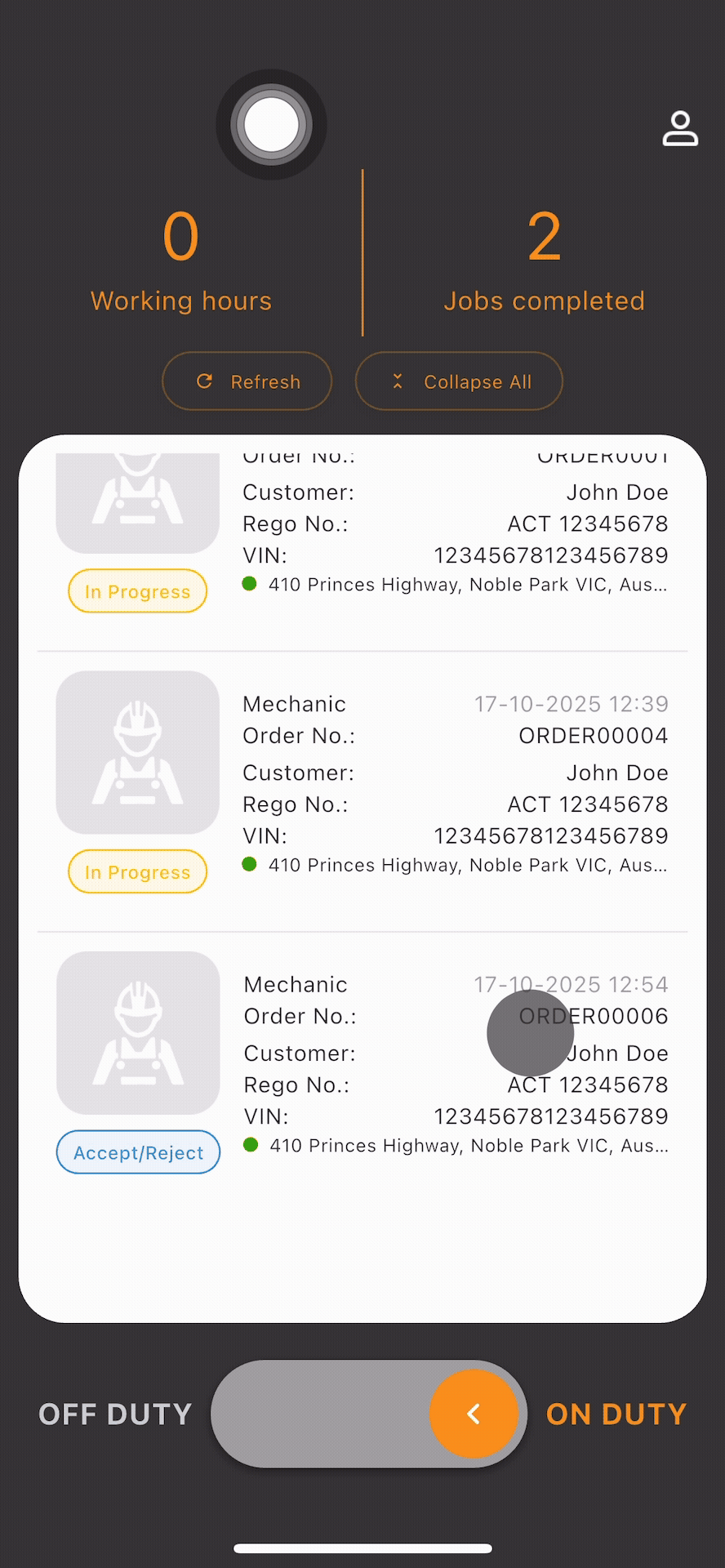Tap the mechanic avatar on the first job card
The image size is (725, 1568).
137,502
